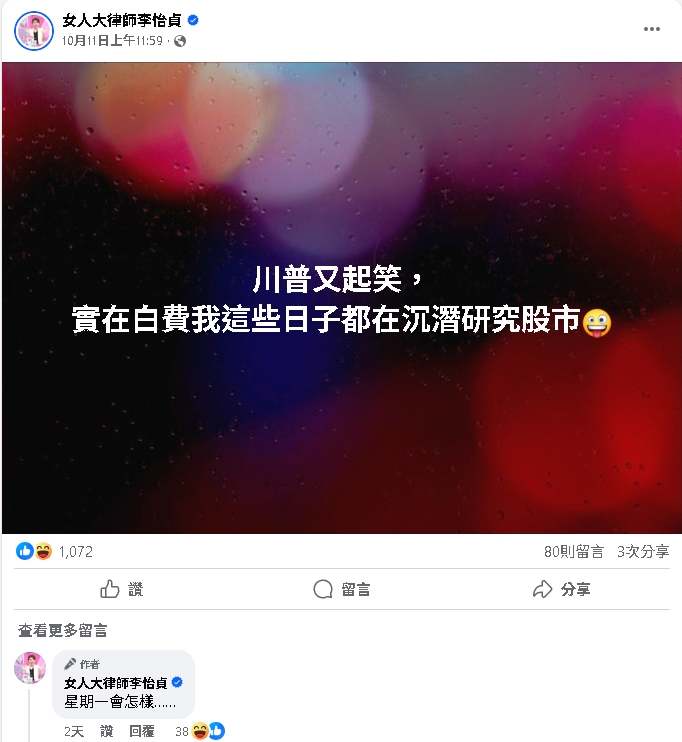Open the post's three-dot options menu

tap(651, 30)
